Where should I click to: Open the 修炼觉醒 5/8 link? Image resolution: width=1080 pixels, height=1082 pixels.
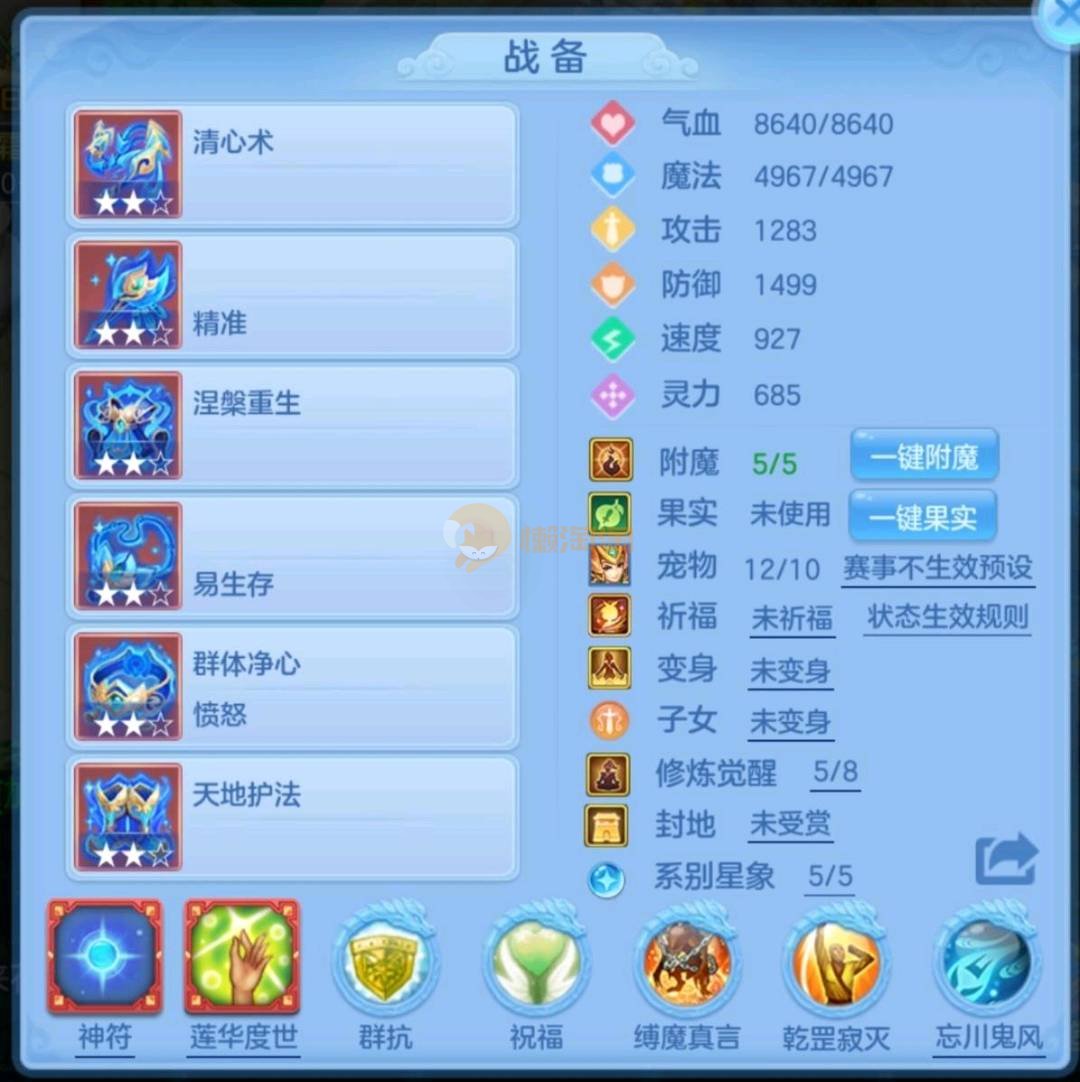coord(835,772)
